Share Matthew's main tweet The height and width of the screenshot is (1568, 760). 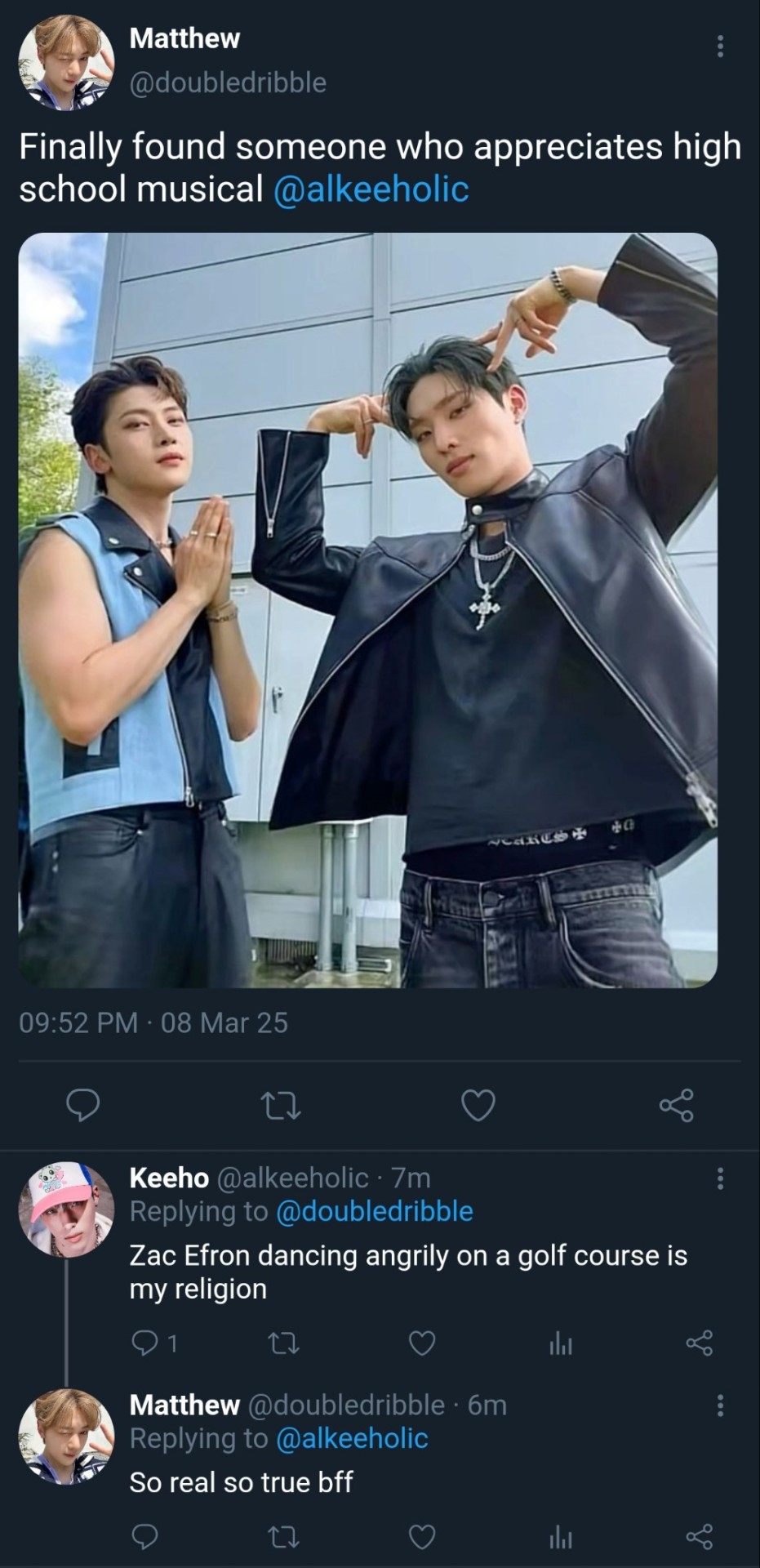coord(676,1106)
